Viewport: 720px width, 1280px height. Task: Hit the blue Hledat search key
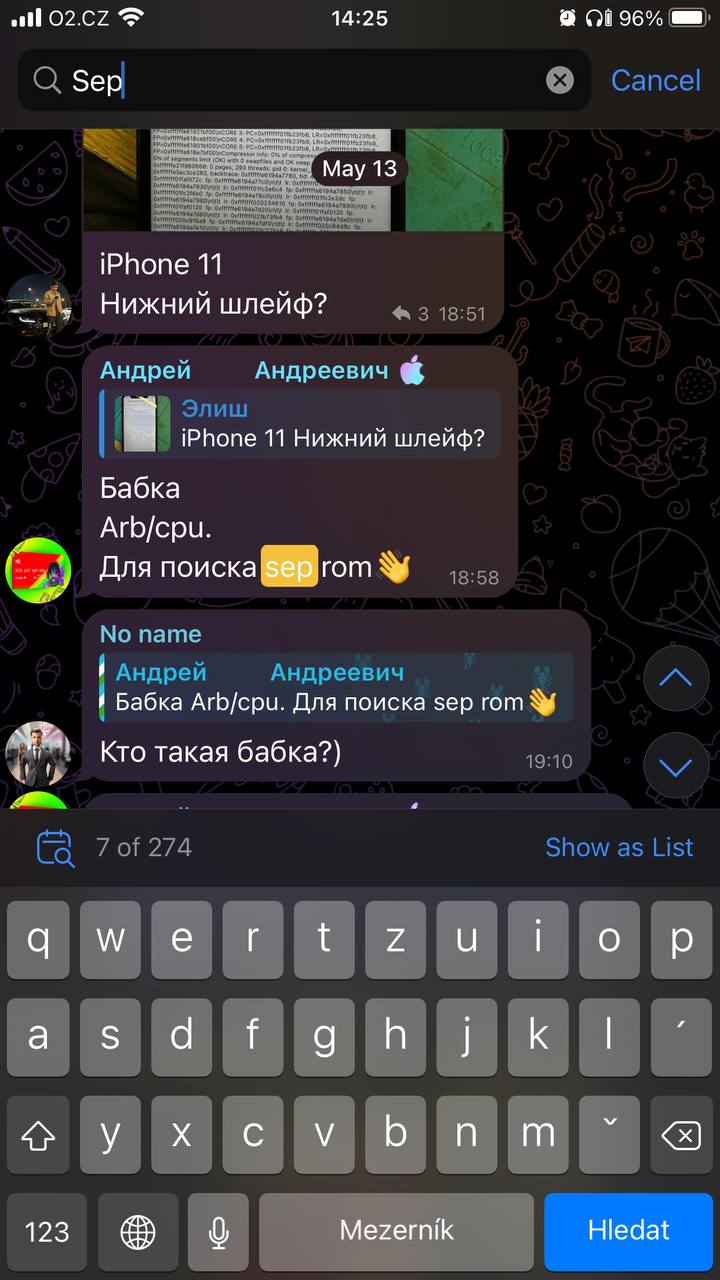629,1230
